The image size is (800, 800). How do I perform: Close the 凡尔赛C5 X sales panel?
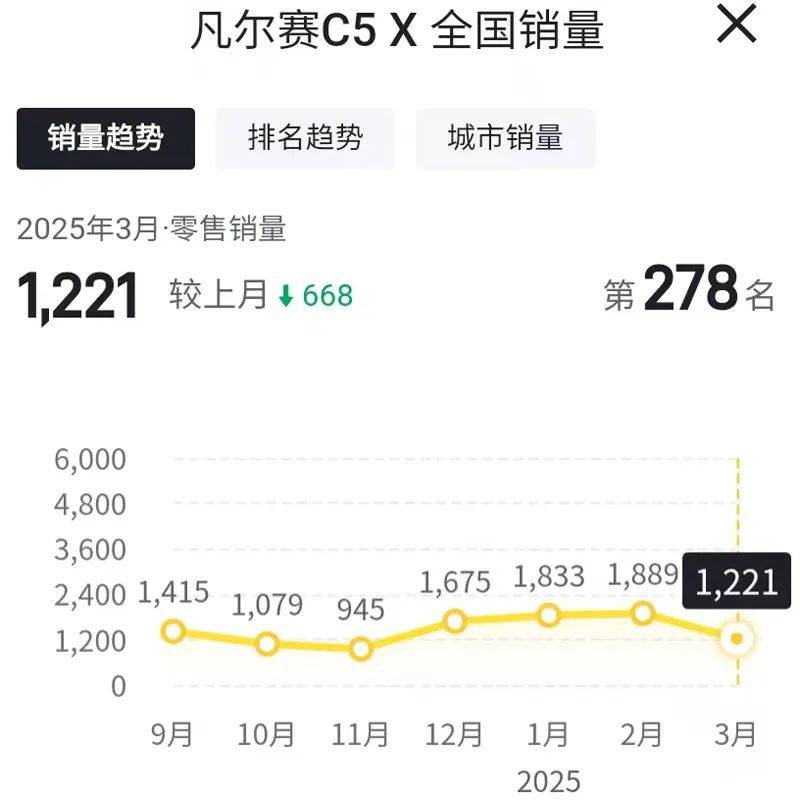click(737, 25)
